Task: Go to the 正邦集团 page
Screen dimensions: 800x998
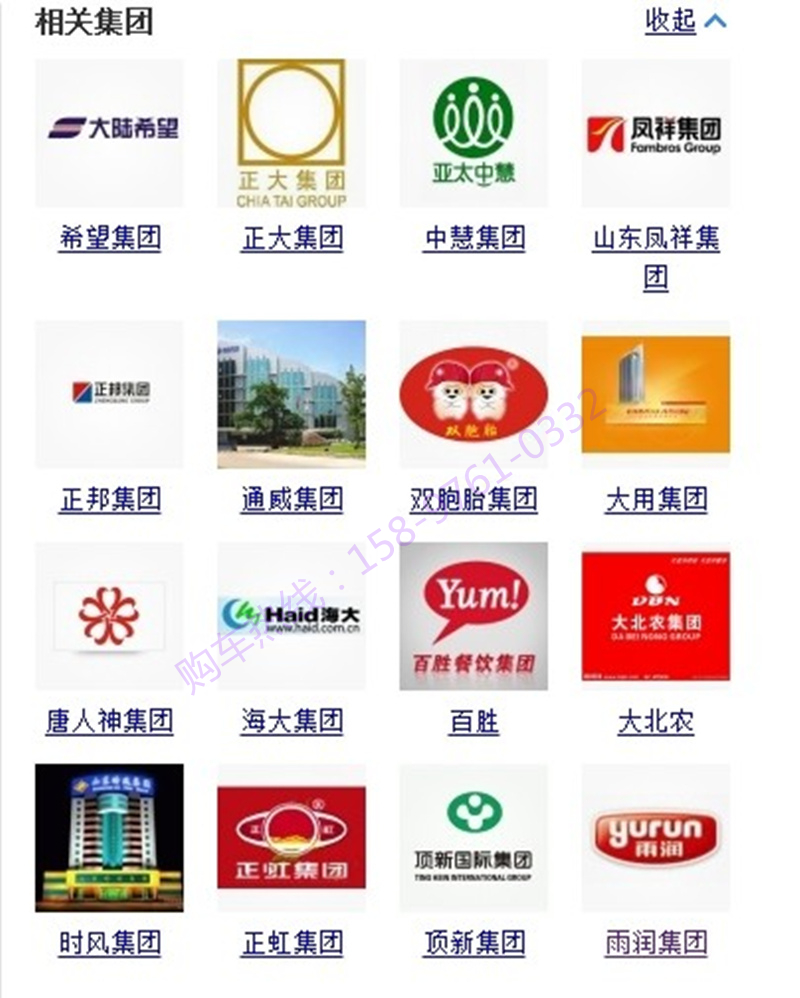Action: [109, 499]
